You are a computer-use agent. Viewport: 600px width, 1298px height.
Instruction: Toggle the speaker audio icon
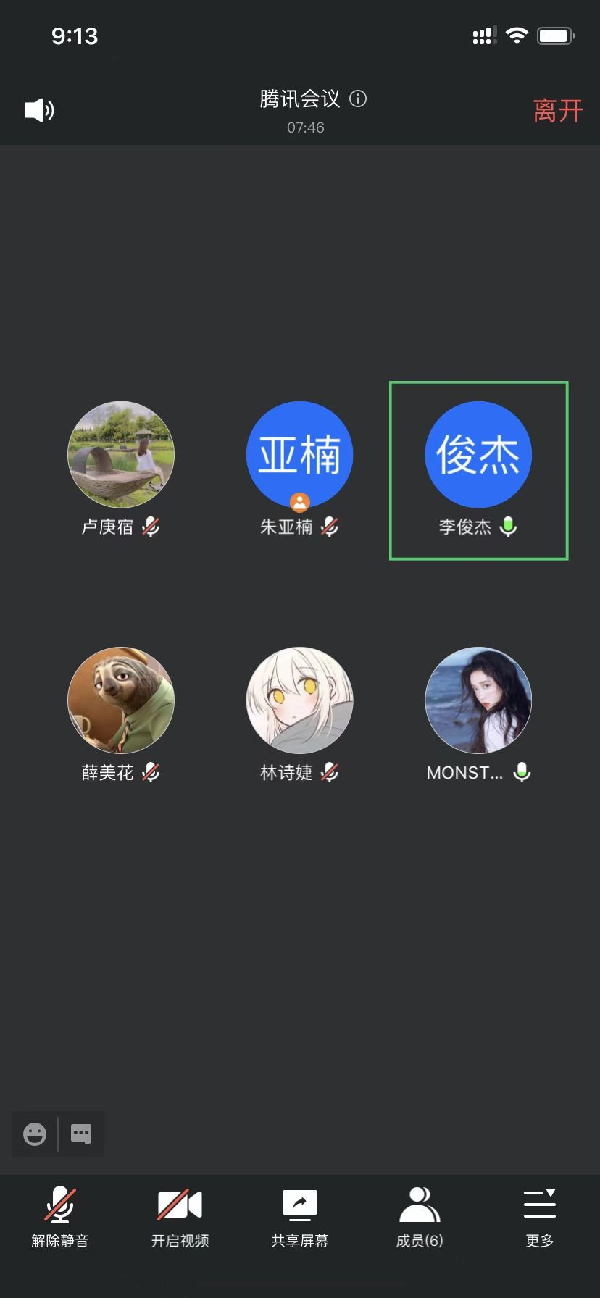coord(39,110)
